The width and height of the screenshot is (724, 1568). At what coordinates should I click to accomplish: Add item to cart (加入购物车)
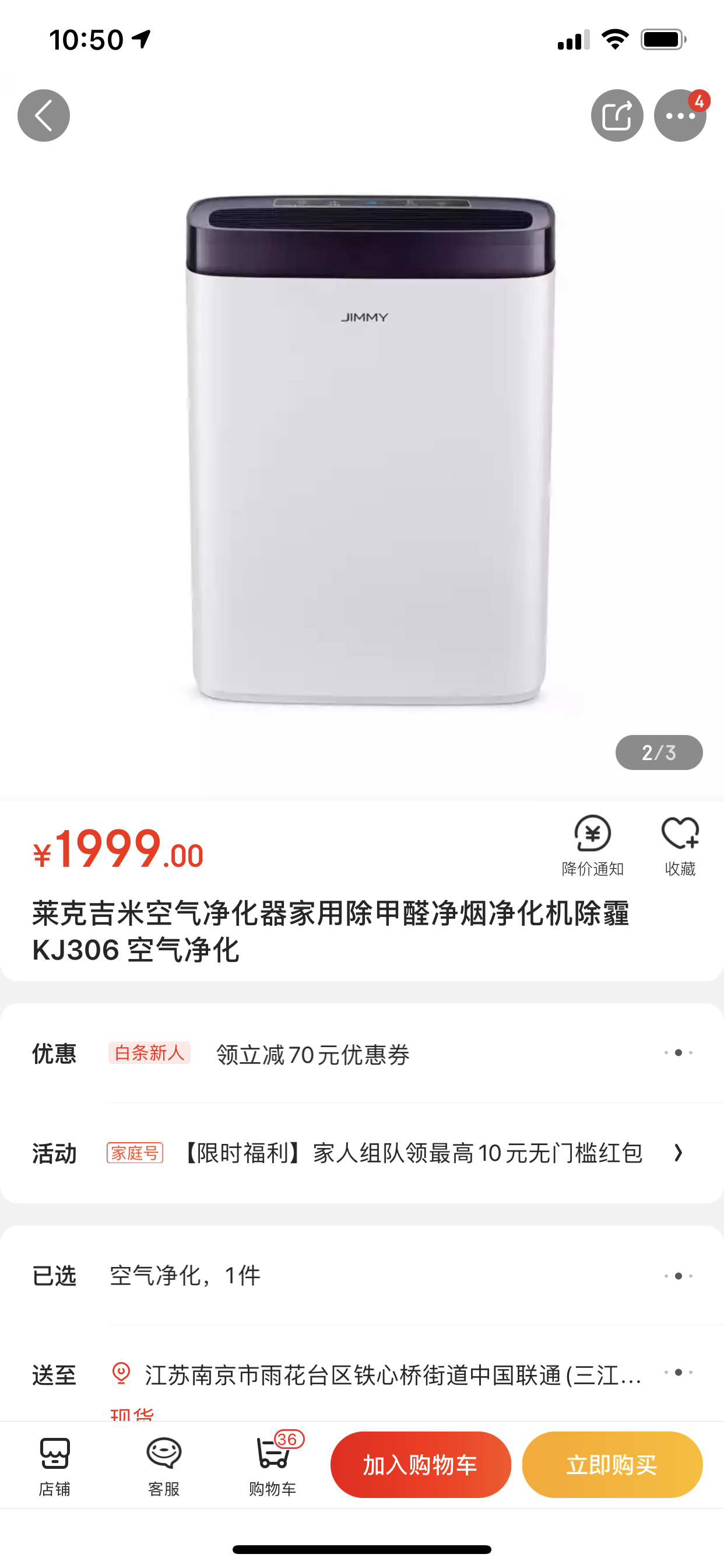click(420, 1465)
